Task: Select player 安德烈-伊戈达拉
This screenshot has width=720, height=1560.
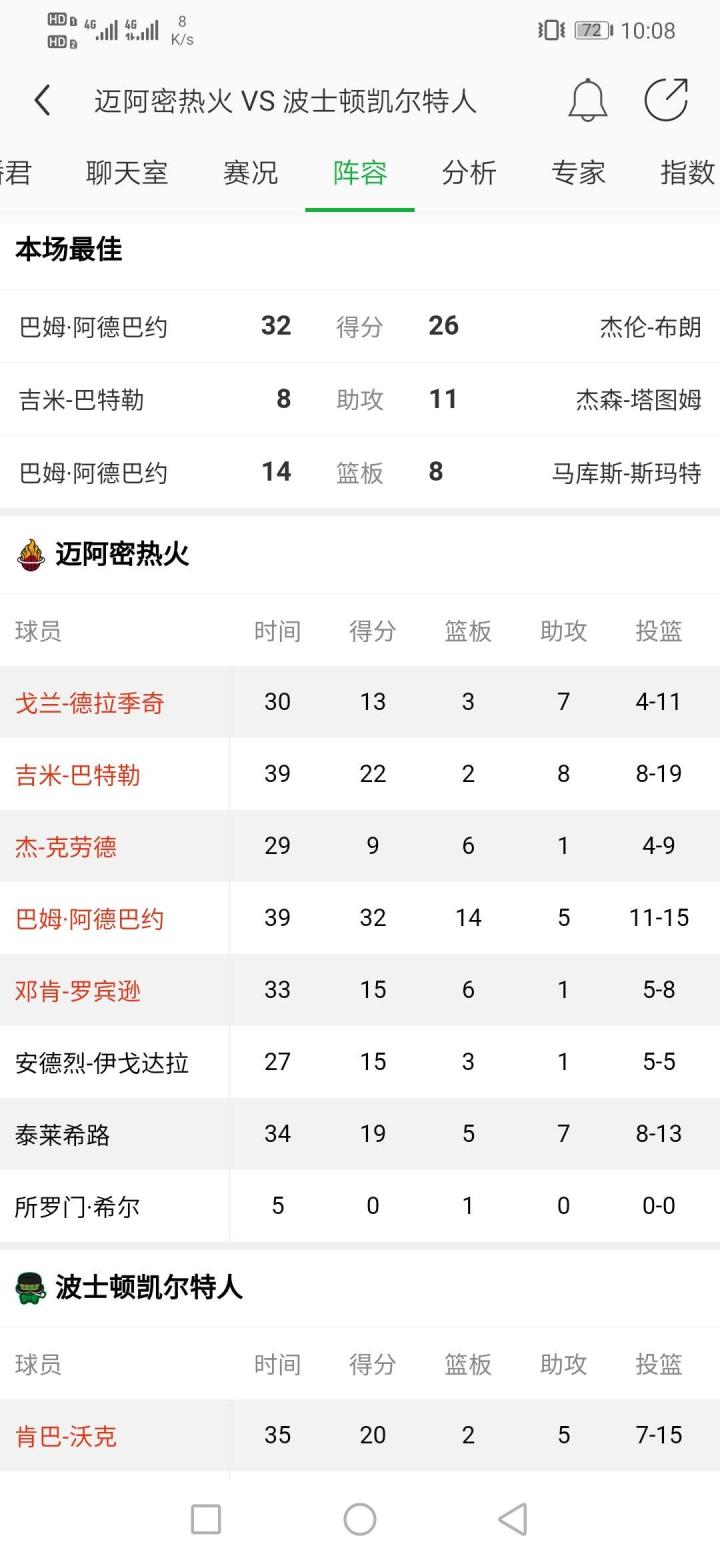Action: pyautogui.click(x=360, y=1062)
